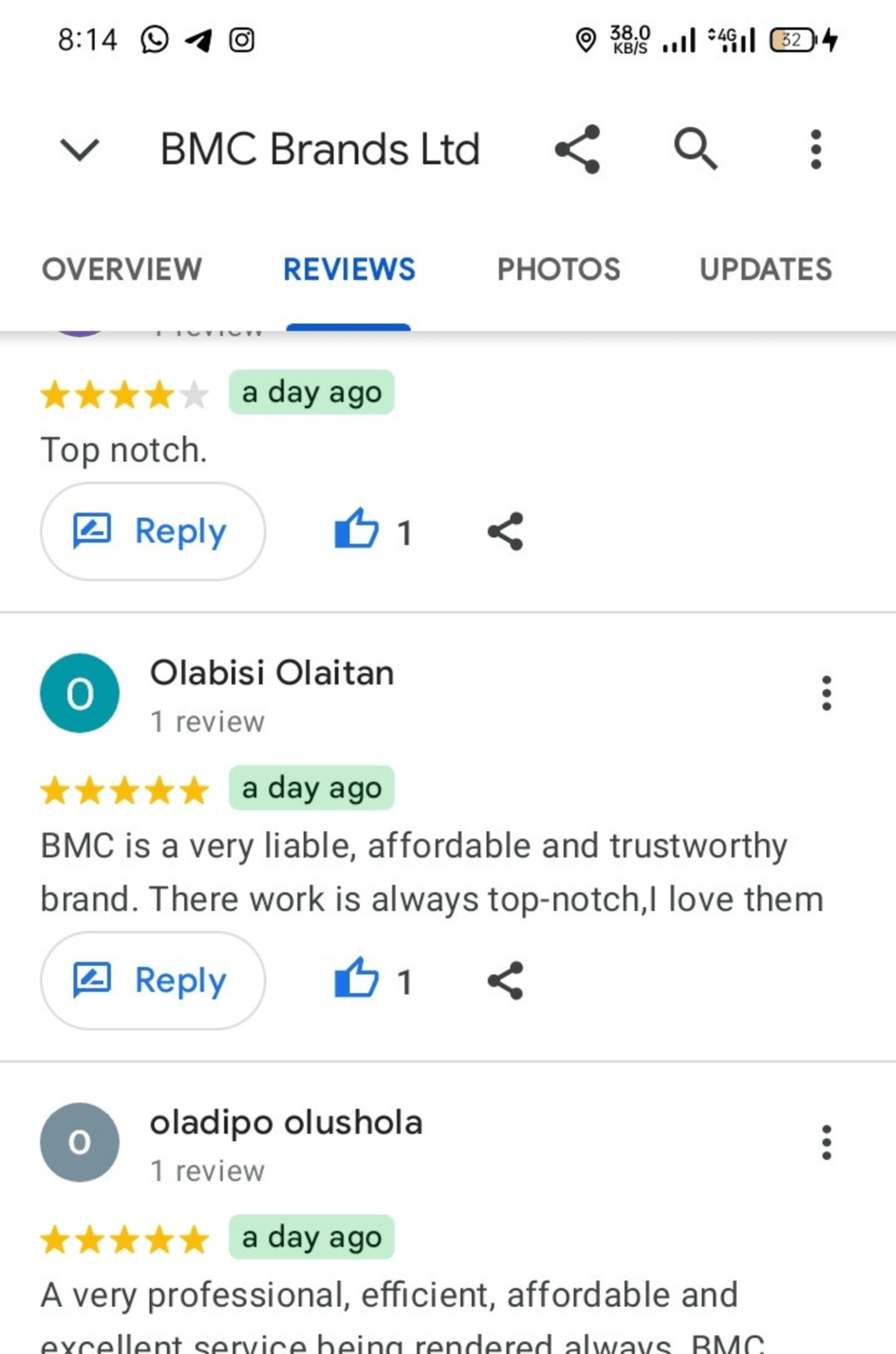Share the "Top notch." review
The height and width of the screenshot is (1354, 896).
click(505, 531)
